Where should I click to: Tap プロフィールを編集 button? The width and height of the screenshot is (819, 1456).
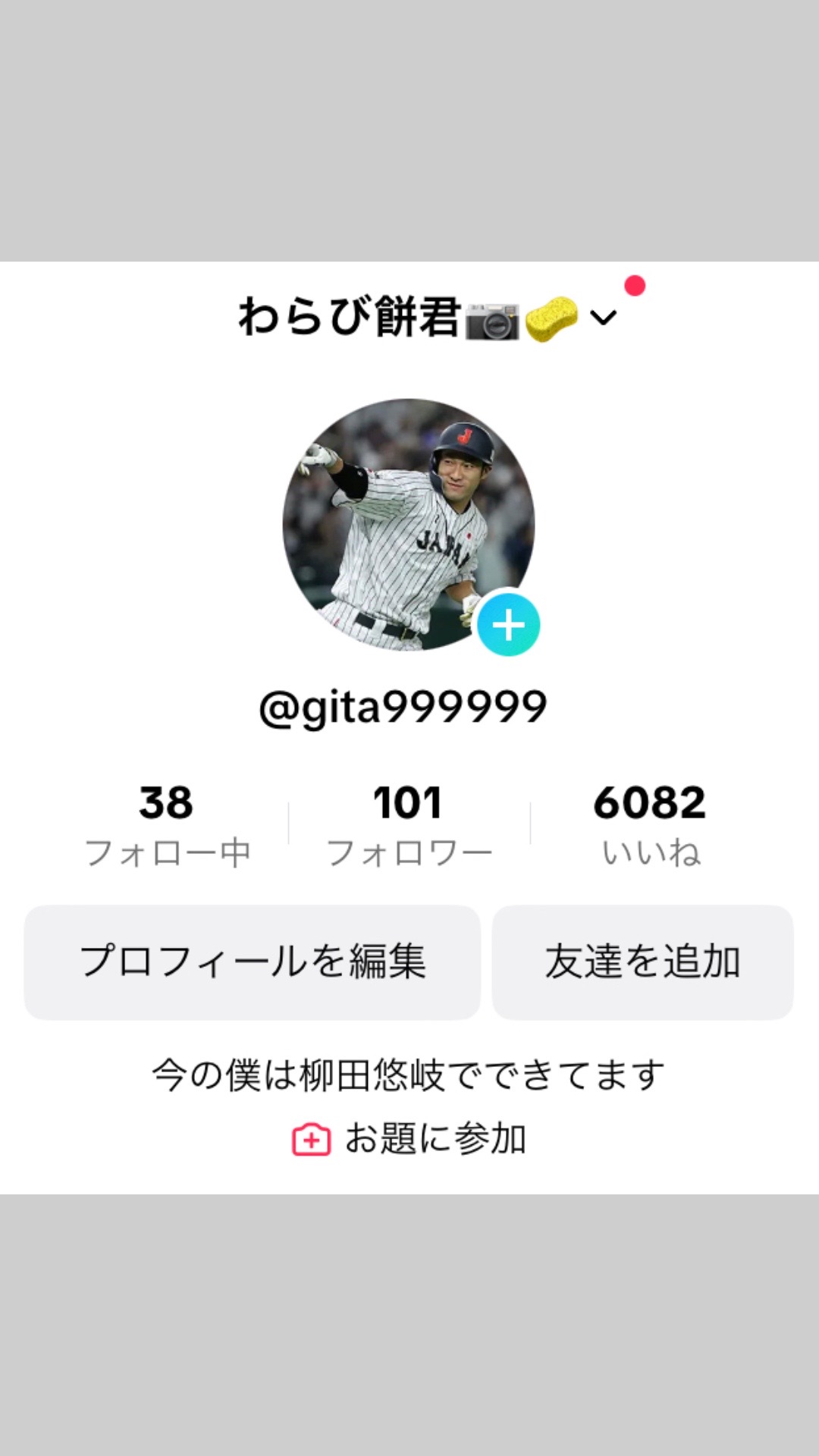(252, 962)
